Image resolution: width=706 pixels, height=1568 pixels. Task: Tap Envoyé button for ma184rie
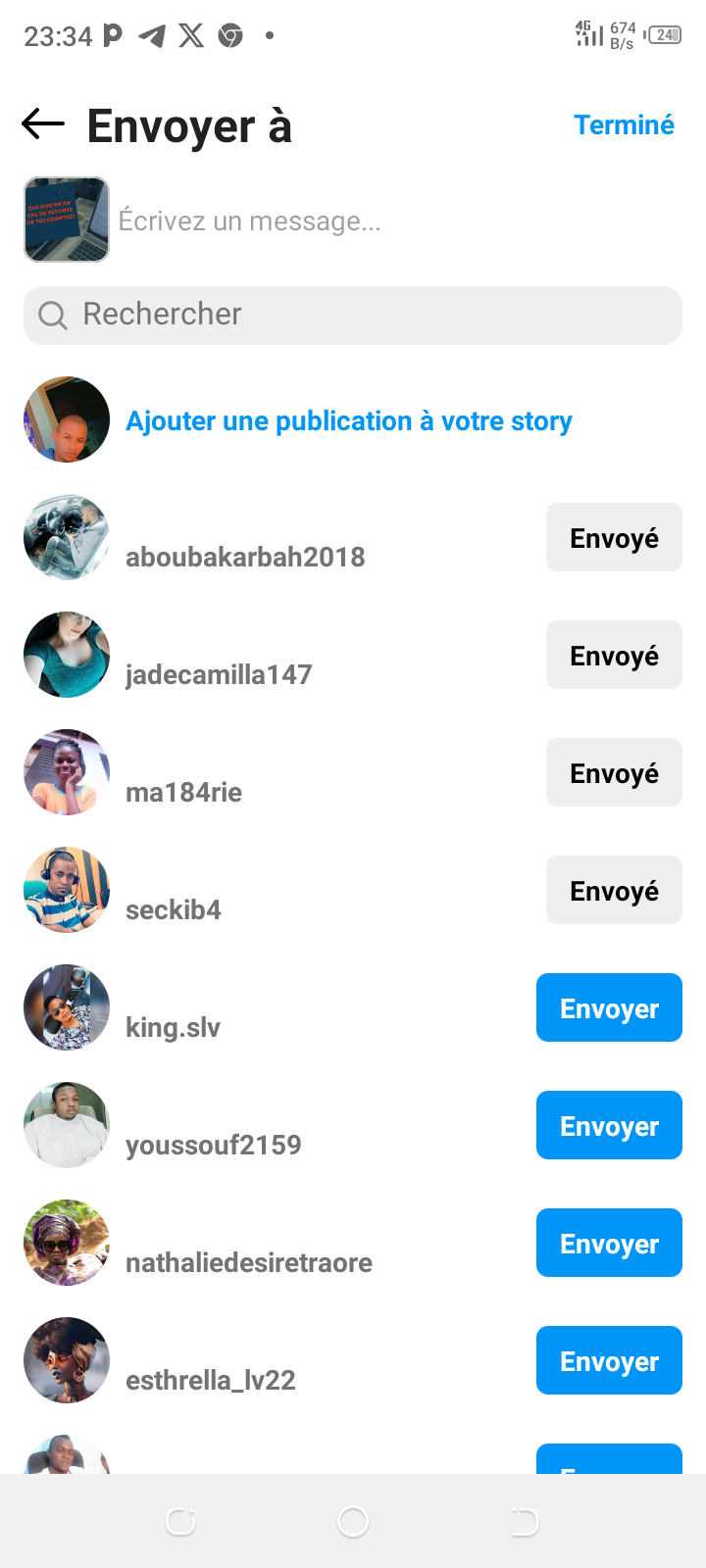coord(614,773)
